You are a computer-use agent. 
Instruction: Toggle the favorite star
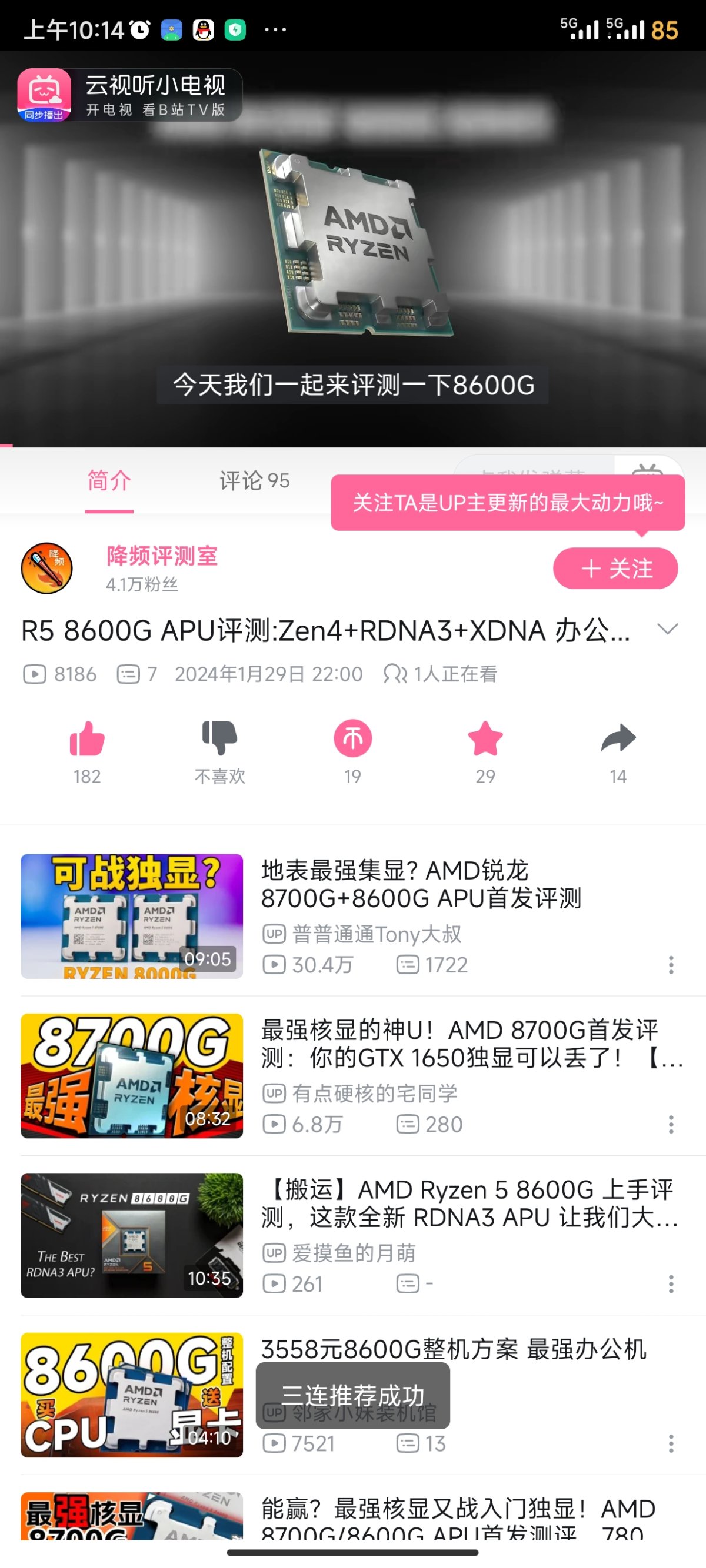485,738
